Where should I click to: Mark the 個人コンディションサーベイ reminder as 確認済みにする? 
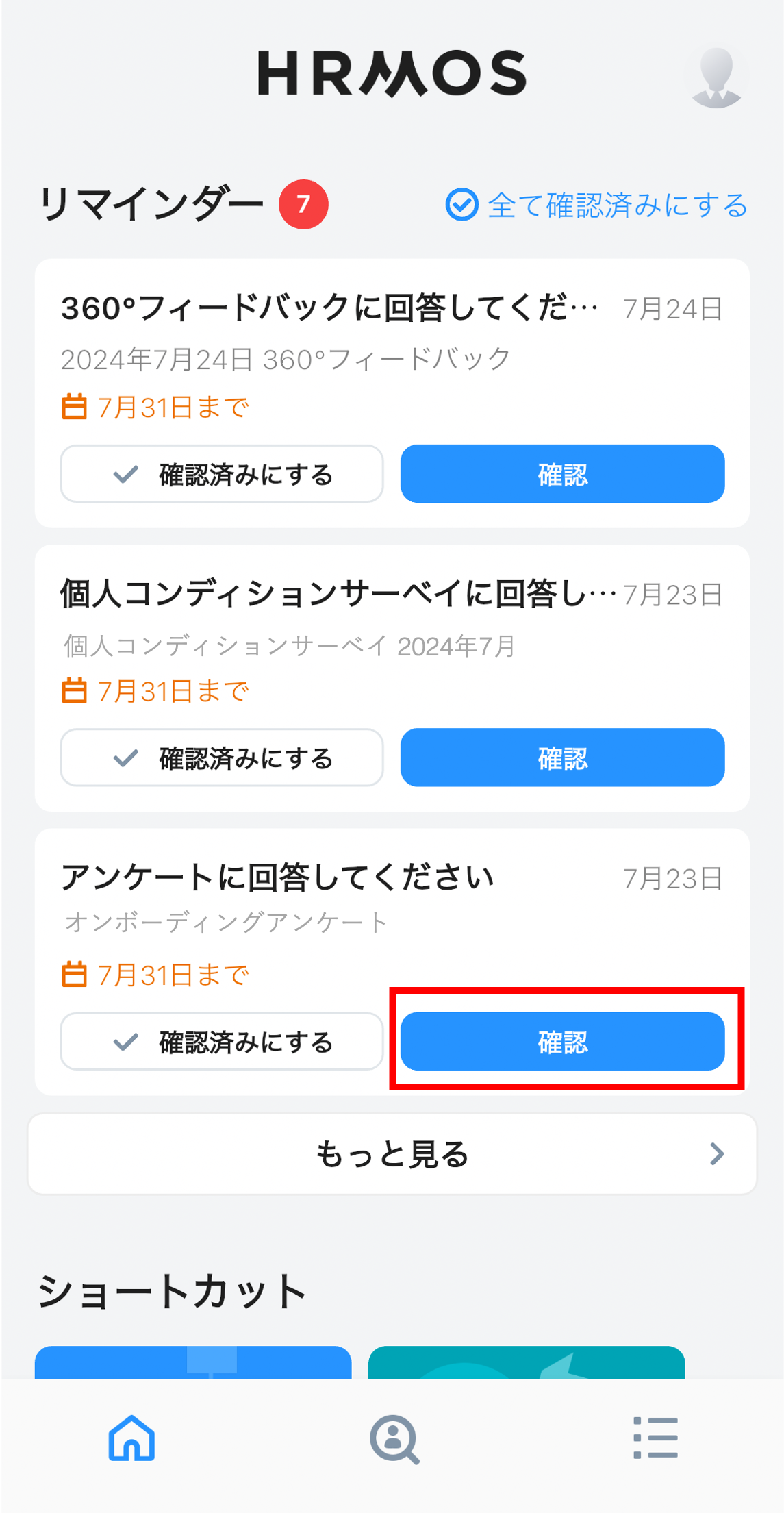pos(221,758)
